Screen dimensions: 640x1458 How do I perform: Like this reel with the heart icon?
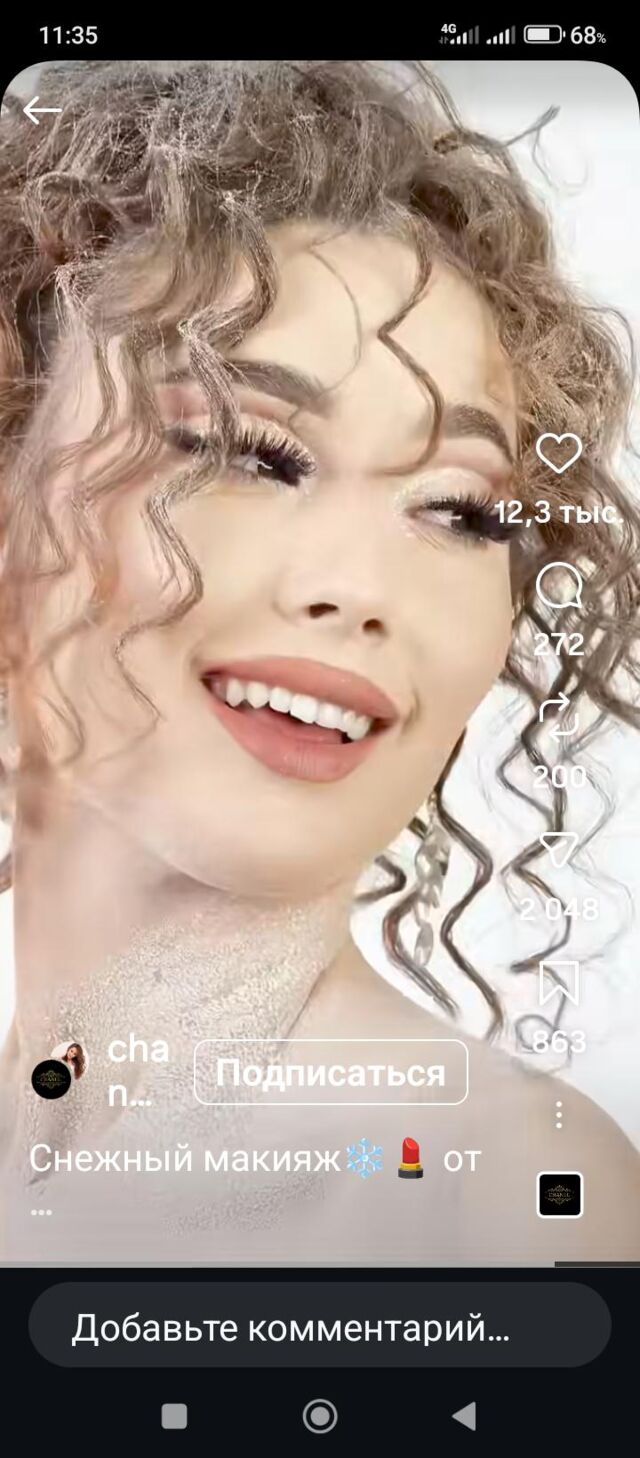pos(559,454)
